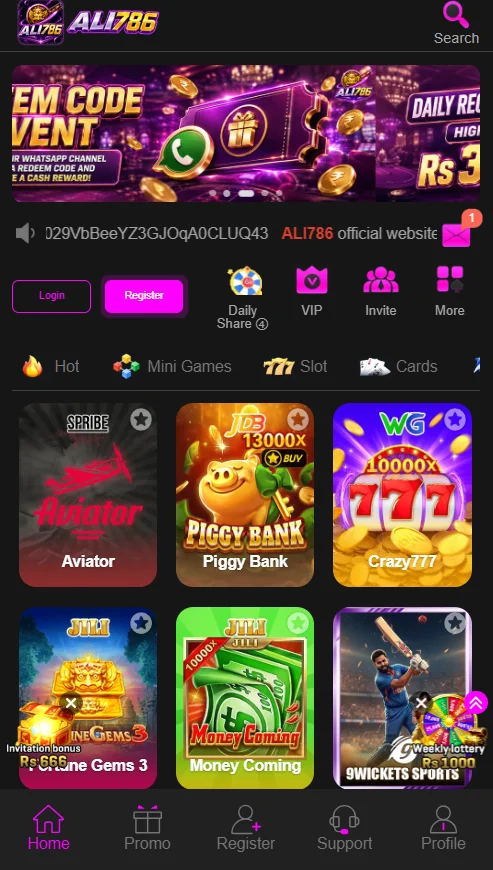Launch the Piggy Bank game
The image size is (493, 870).
tap(245, 495)
